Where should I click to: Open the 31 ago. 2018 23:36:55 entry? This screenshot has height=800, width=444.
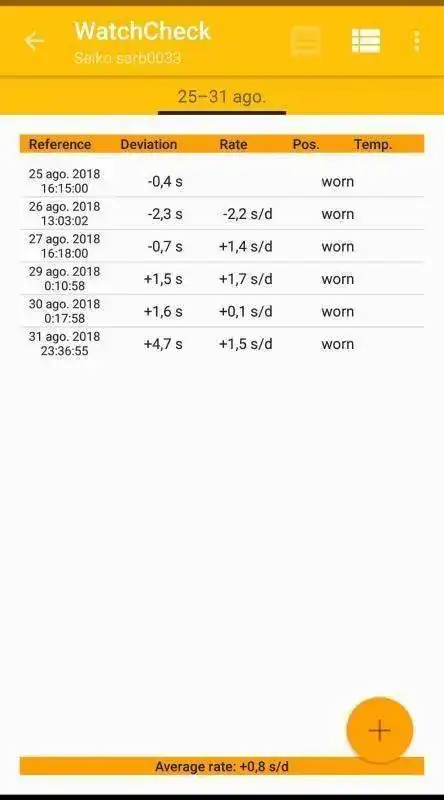point(221,344)
